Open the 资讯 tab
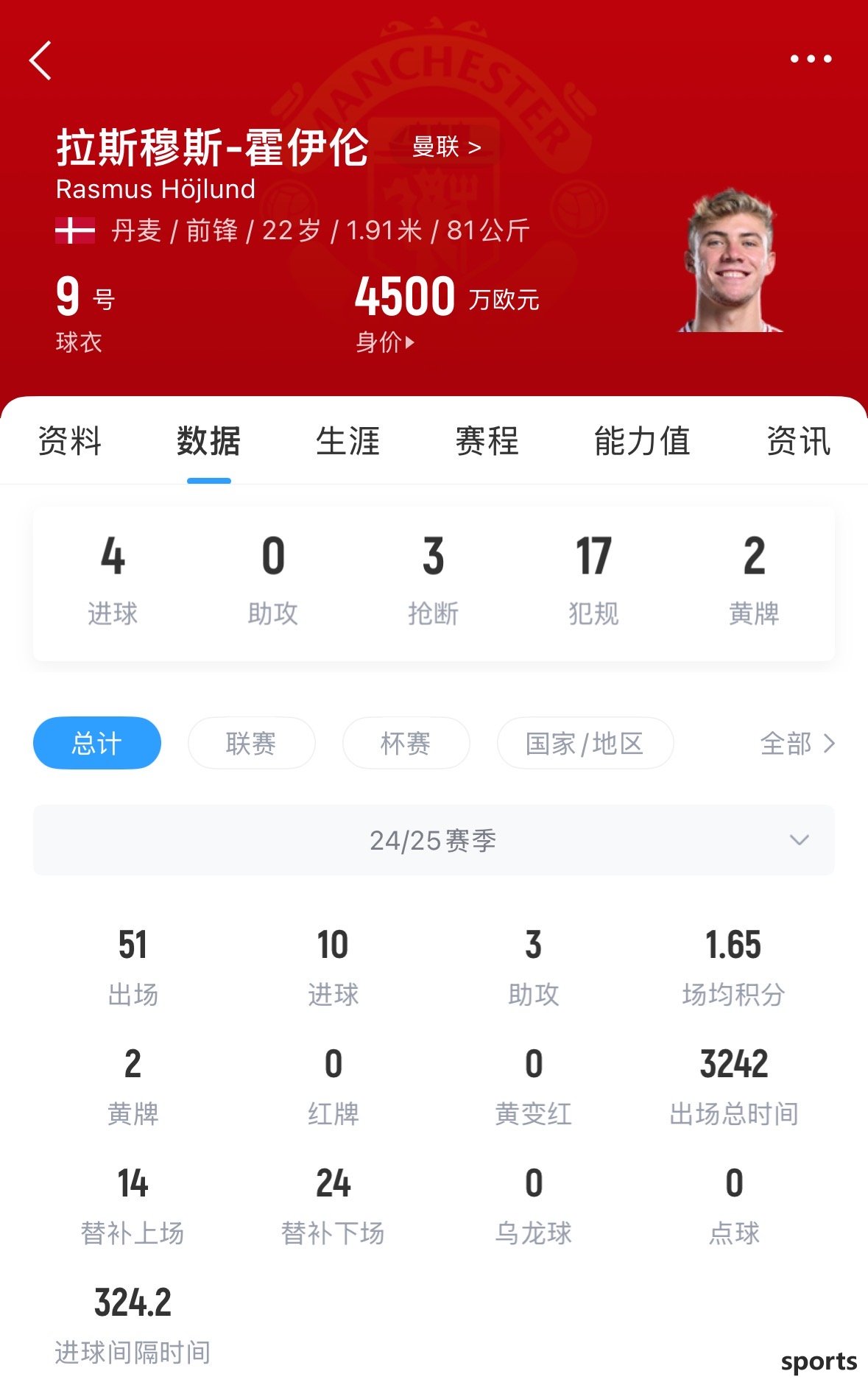The image size is (868, 1385). coord(798,442)
